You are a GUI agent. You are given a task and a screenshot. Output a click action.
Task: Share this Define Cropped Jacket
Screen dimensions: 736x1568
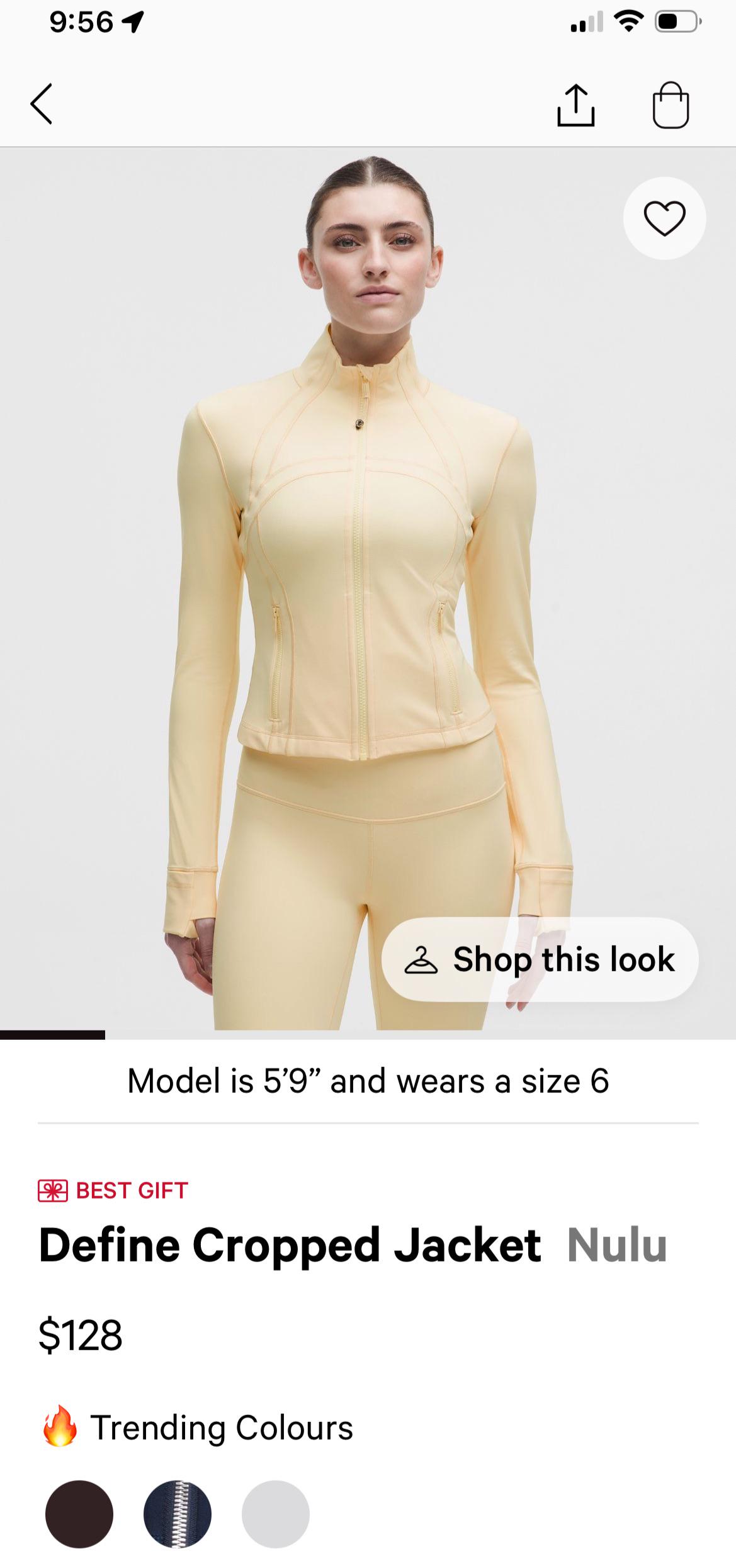click(x=575, y=105)
